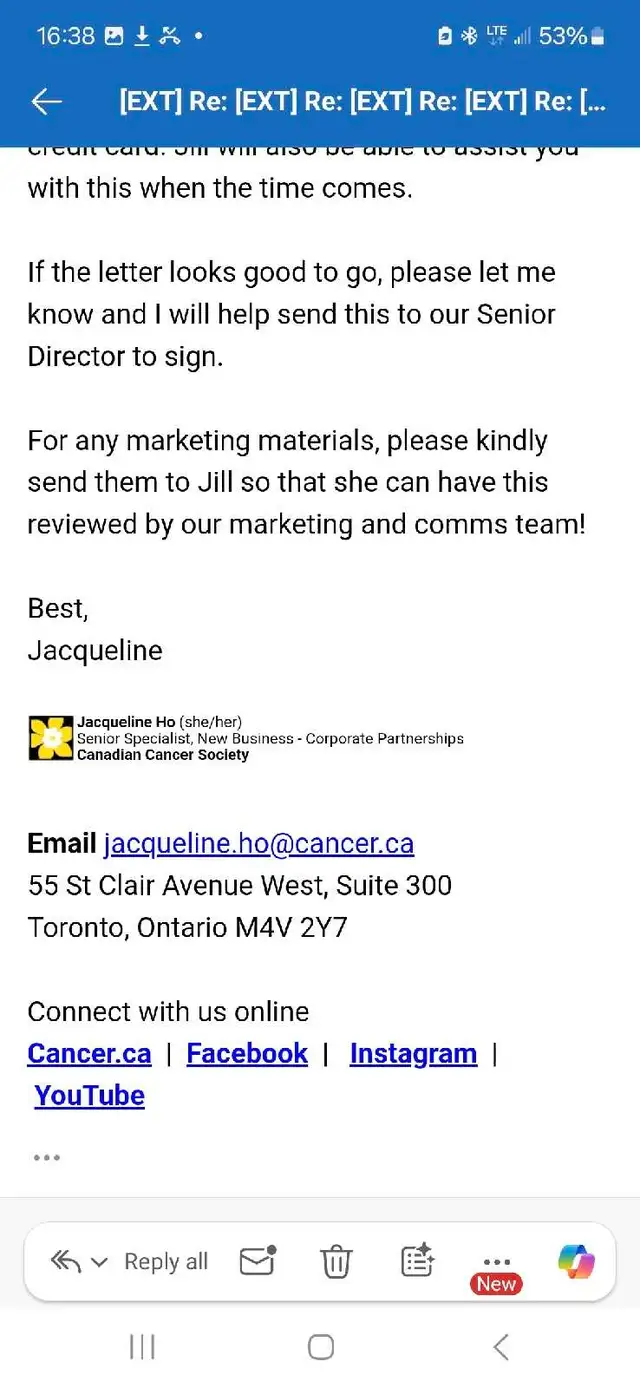640x1388 pixels.
Task: Go back from this email thread
Action: (x=47, y=101)
